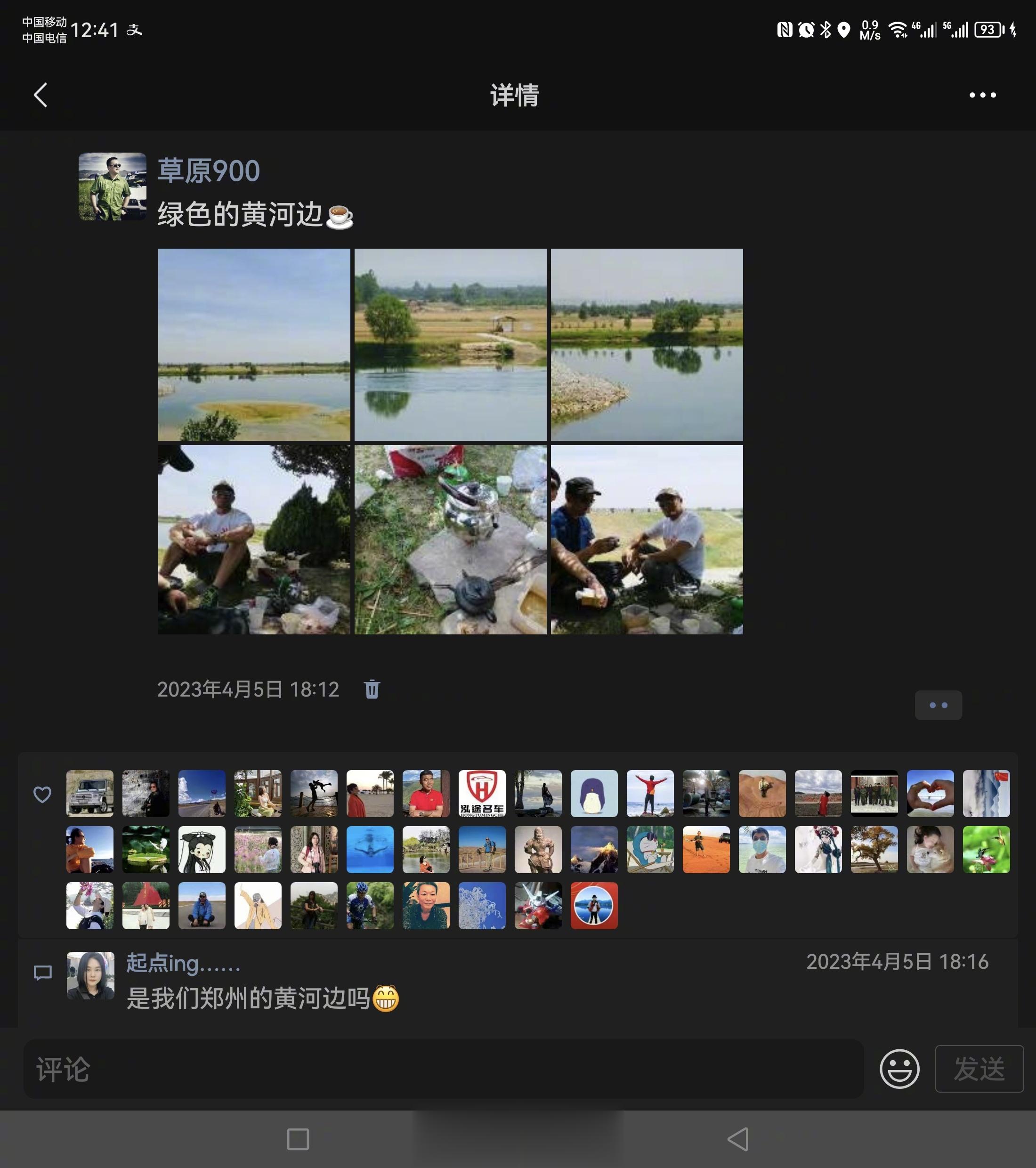This screenshot has width=1036, height=1168.
Task: Delete this post with the trash icon
Action: 372,689
